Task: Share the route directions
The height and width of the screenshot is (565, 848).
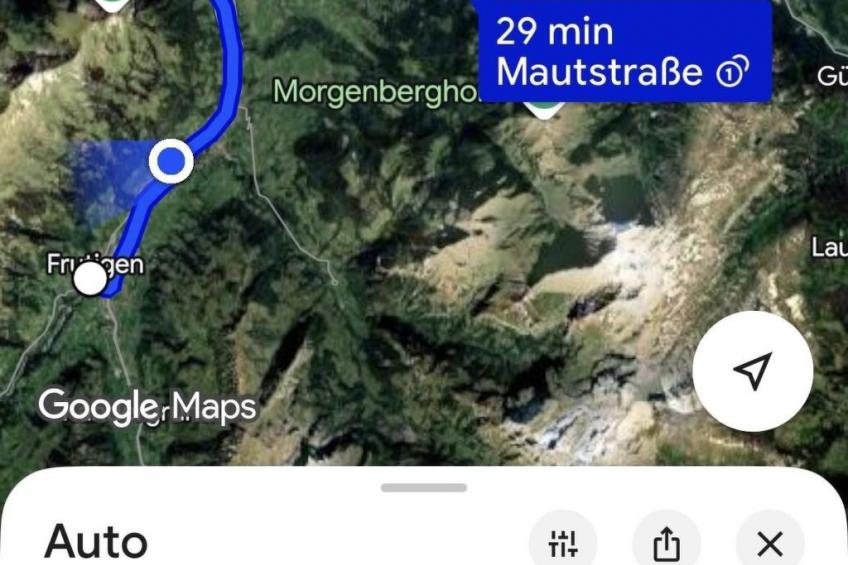Action: (666, 544)
